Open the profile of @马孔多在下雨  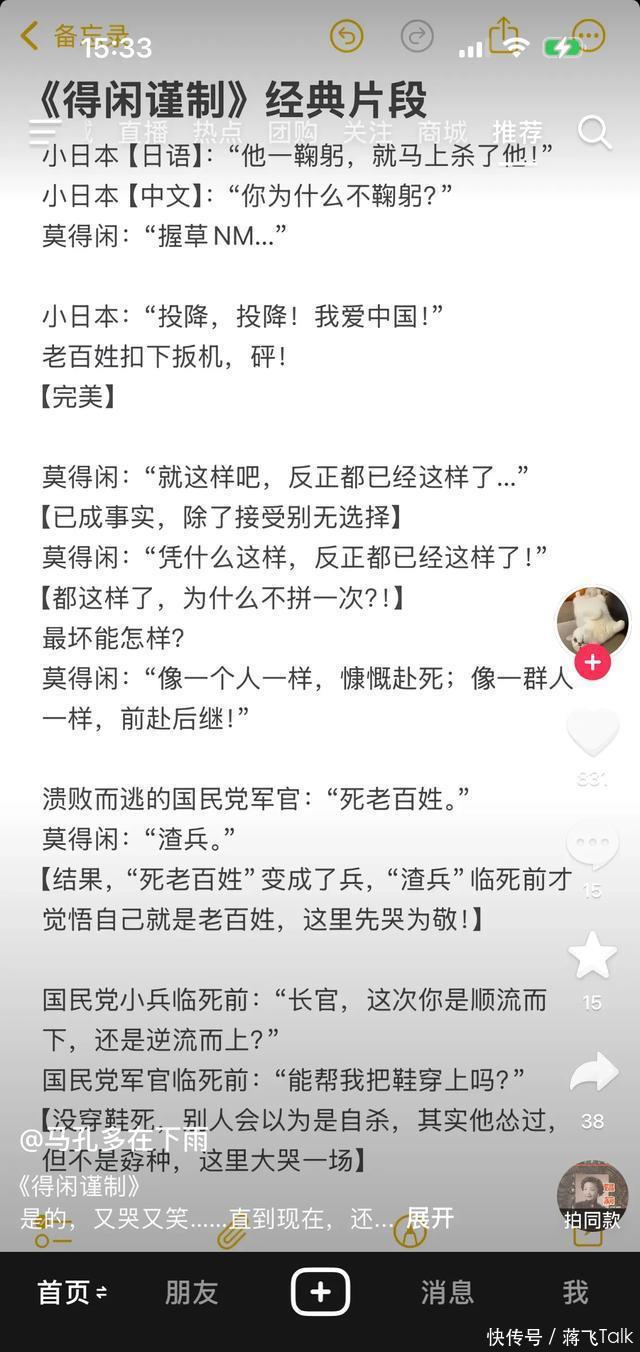[x=114, y=1139]
